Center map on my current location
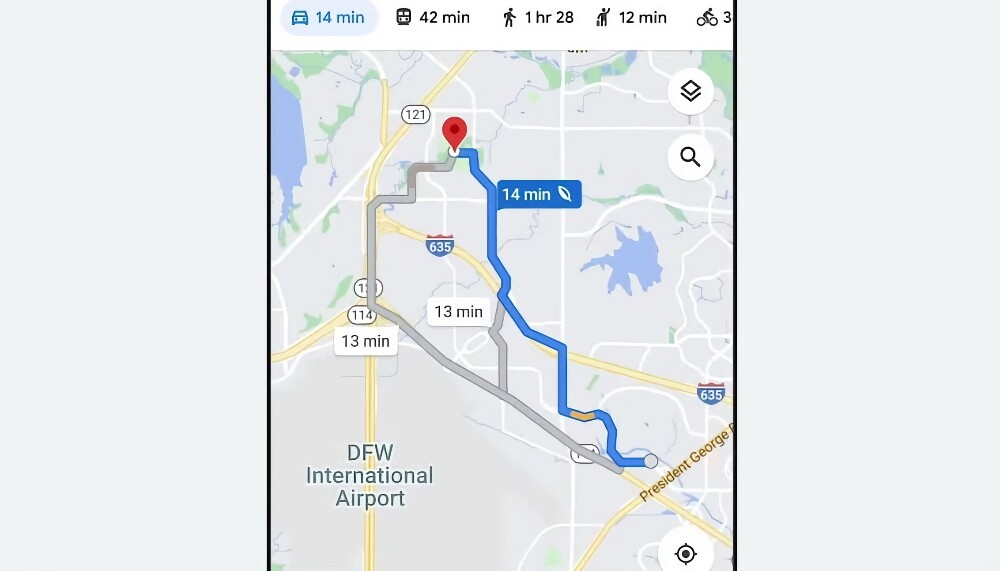Image resolution: width=1000 pixels, height=571 pixels. [x=685, y=553]
